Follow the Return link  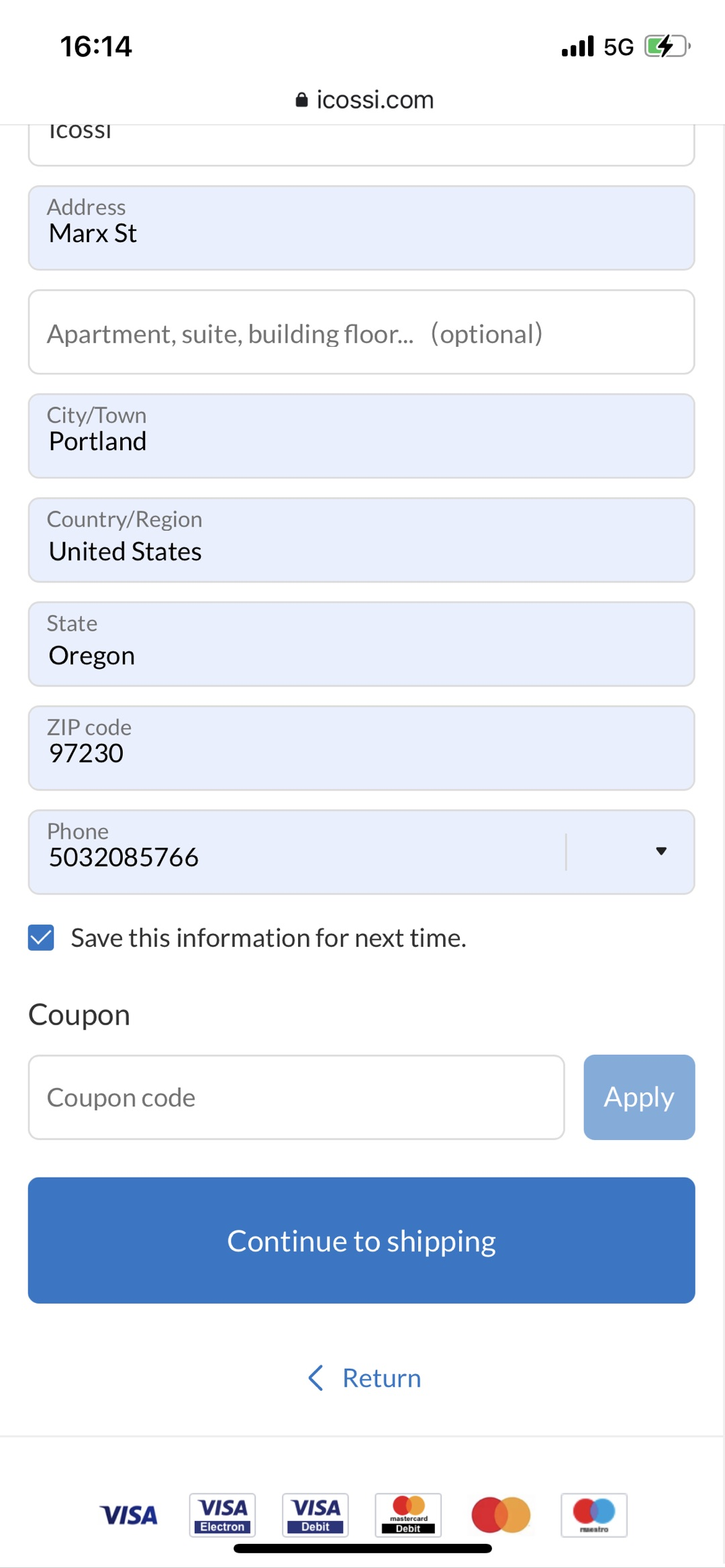(365, 1378)
